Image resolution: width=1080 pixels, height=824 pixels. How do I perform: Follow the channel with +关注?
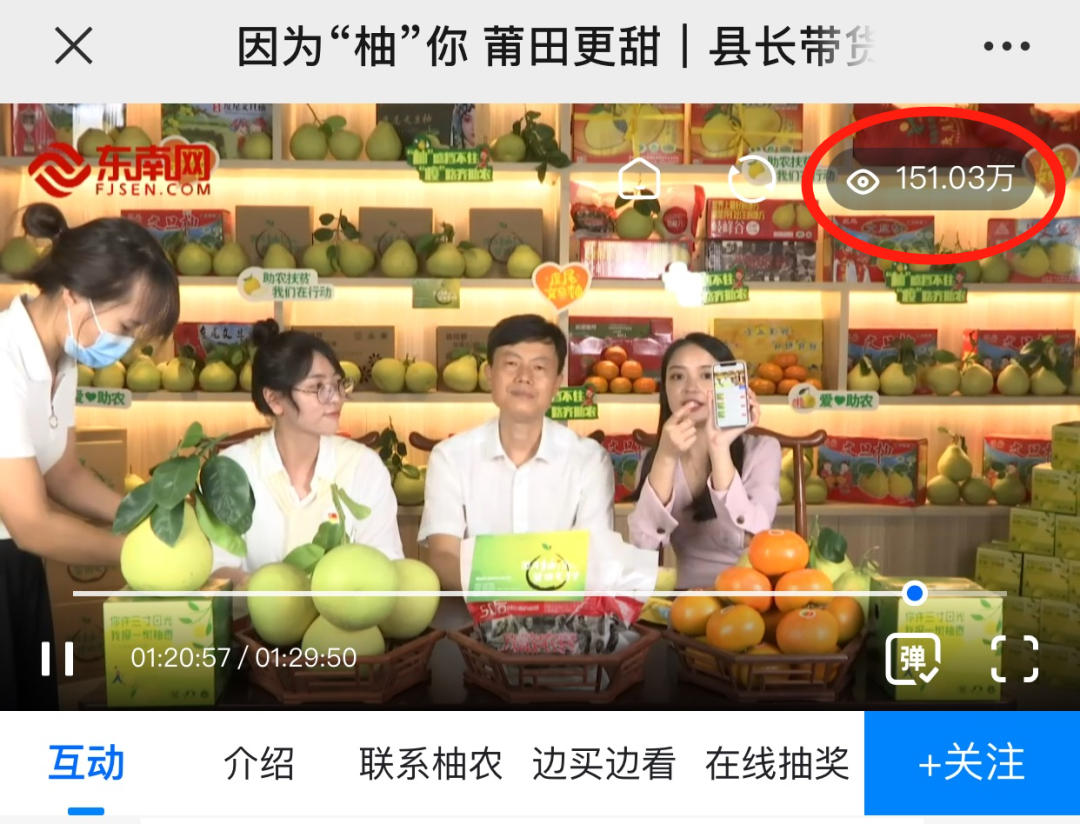(972, 765)
